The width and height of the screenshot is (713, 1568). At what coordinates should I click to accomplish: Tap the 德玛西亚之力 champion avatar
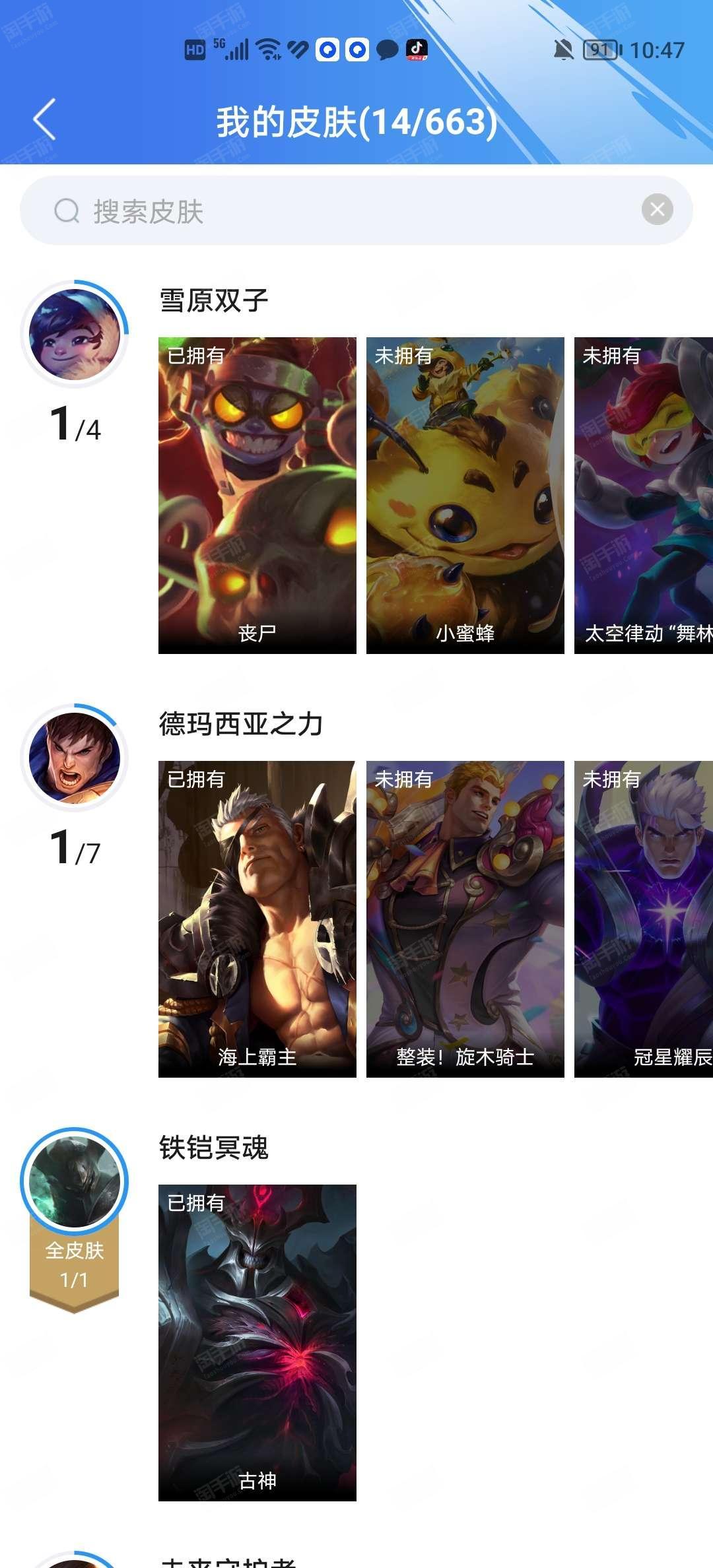click(x=75, y=758)
